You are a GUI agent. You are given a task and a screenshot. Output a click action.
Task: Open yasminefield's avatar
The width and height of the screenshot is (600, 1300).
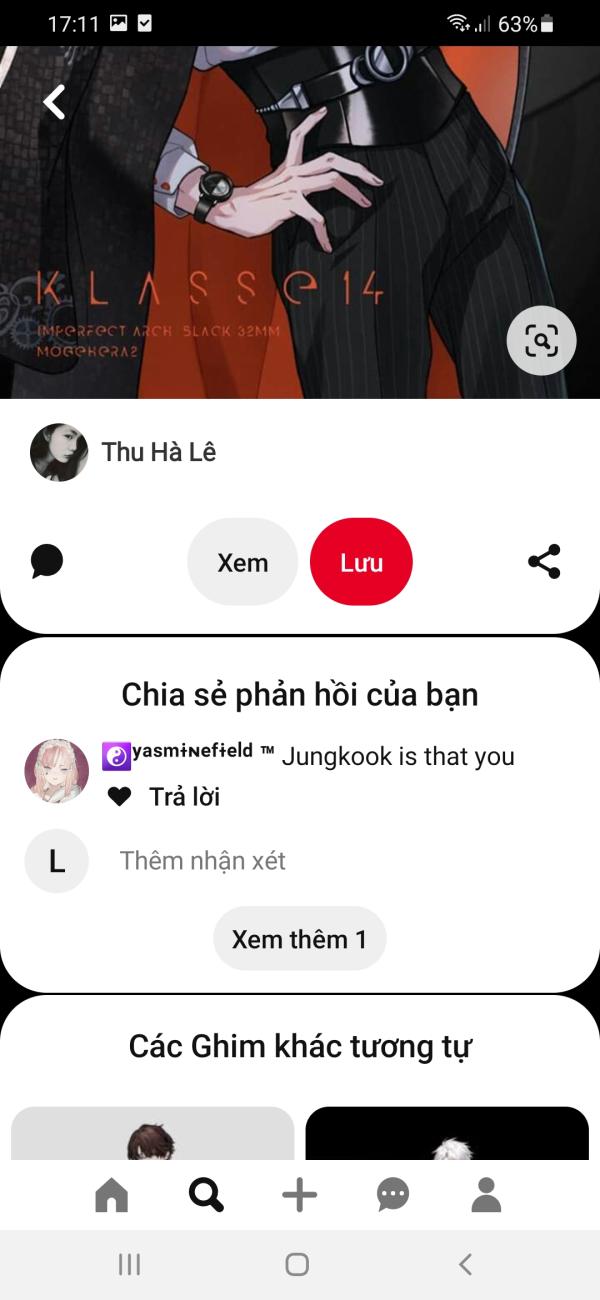pyautogui.click(x=56, y=772)
